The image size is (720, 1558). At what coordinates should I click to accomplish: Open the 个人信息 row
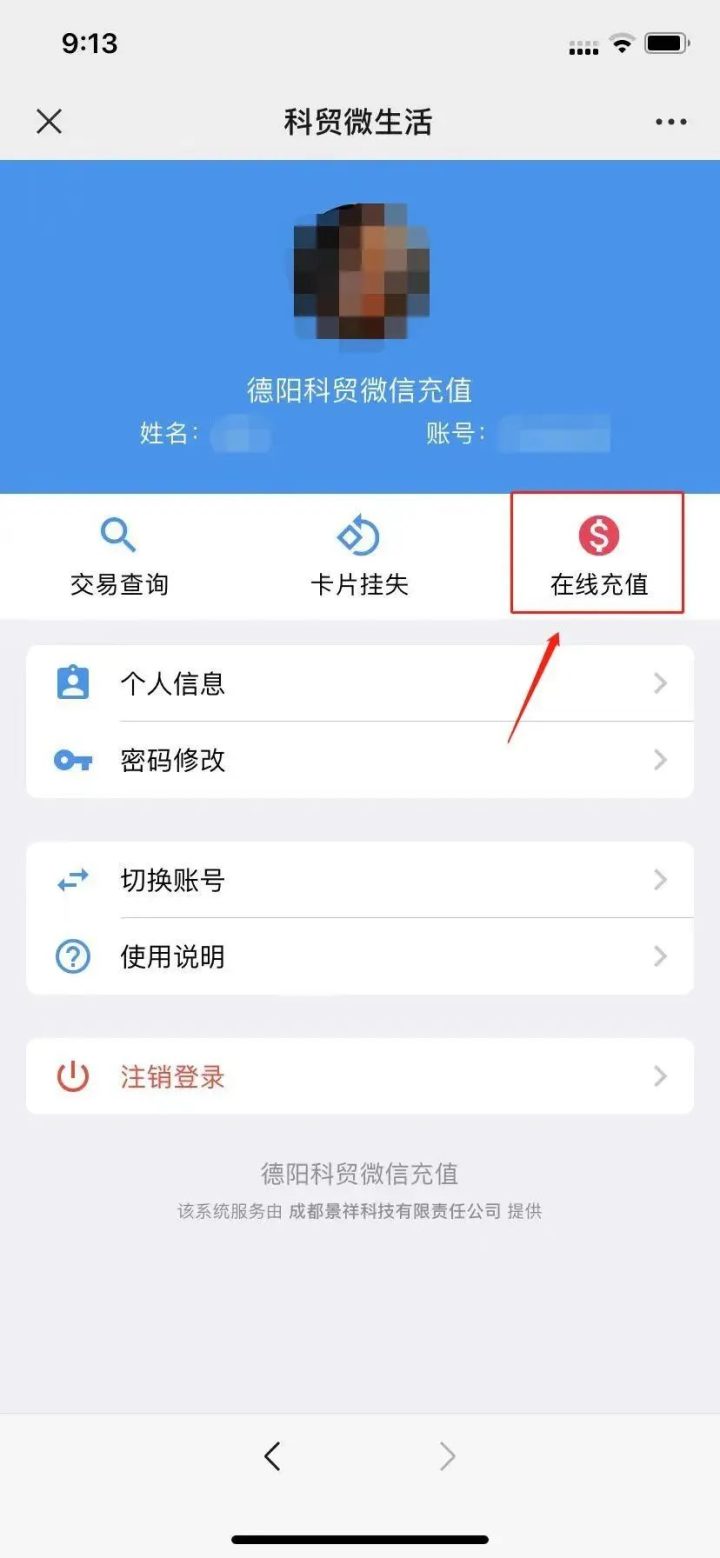click(x=359, y=684)
